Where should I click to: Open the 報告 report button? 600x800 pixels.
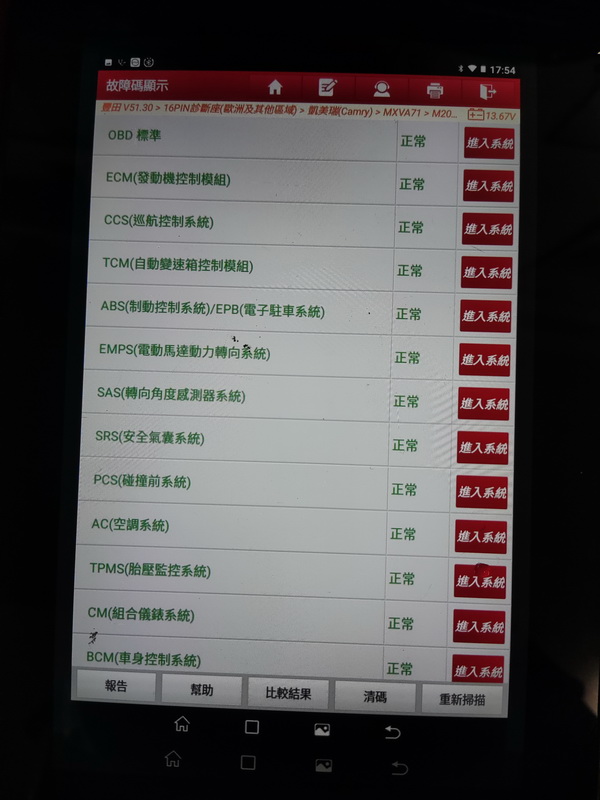[x=116, y=688]
